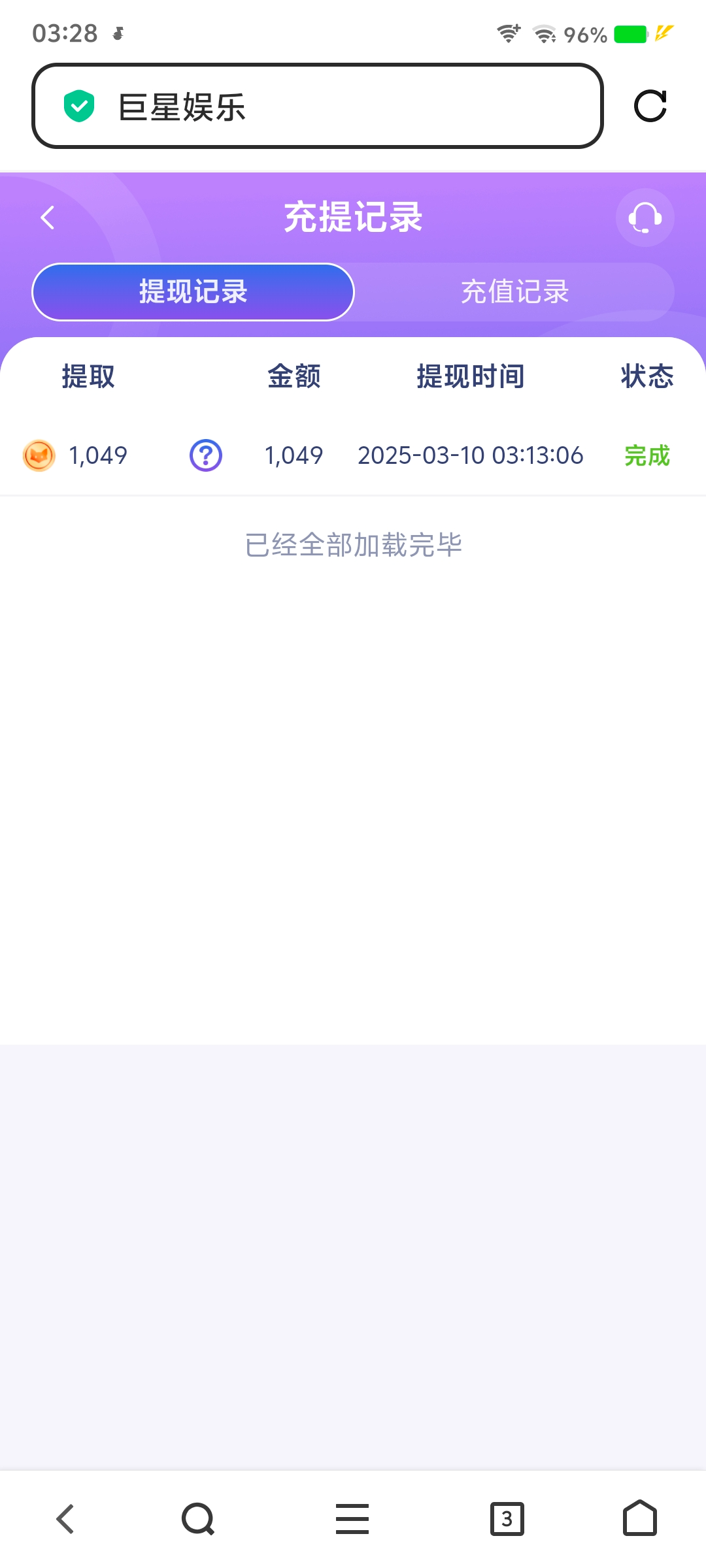Tap the 完成 status text
Screen dimensions: 706x1568
pos(647,455)
